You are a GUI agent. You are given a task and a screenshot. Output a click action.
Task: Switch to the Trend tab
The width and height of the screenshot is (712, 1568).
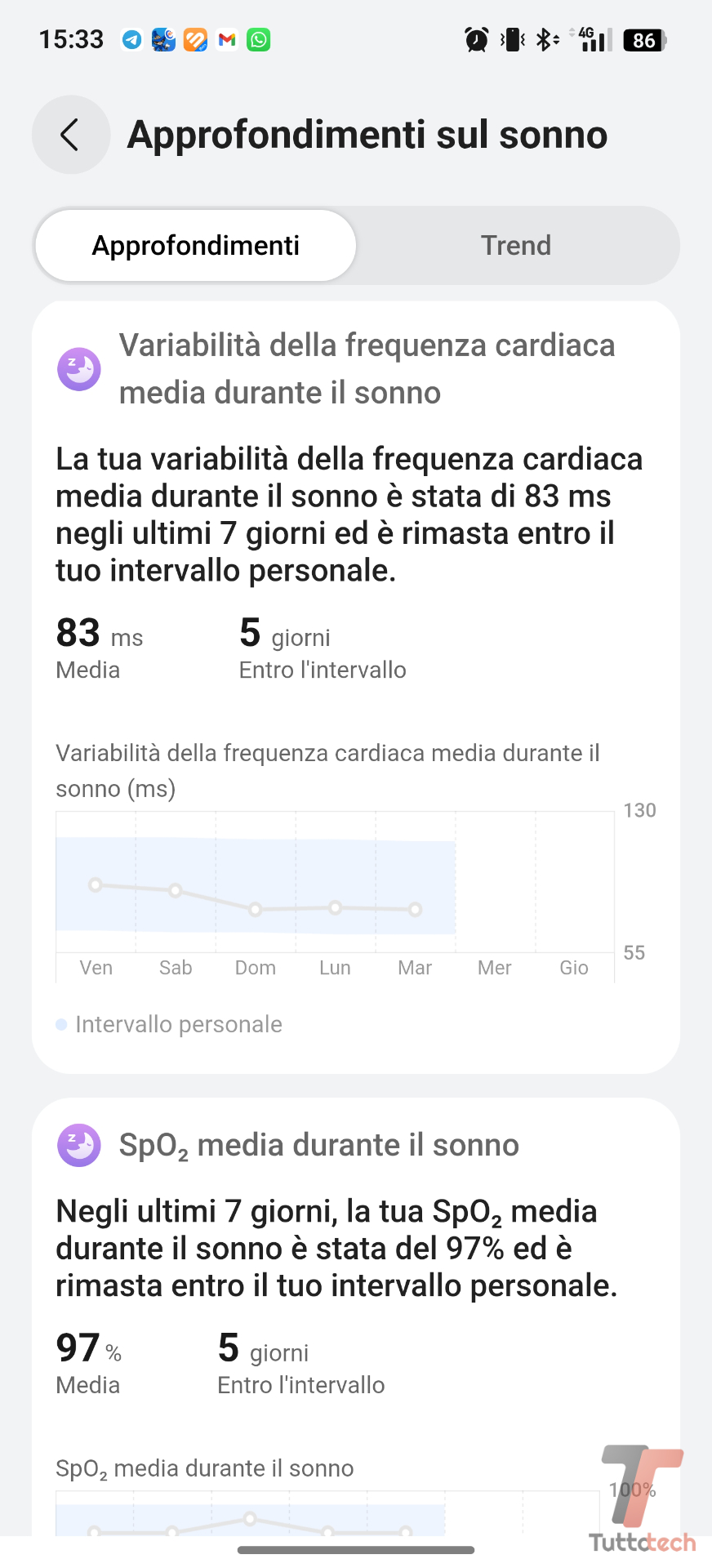tap(516, 246)
